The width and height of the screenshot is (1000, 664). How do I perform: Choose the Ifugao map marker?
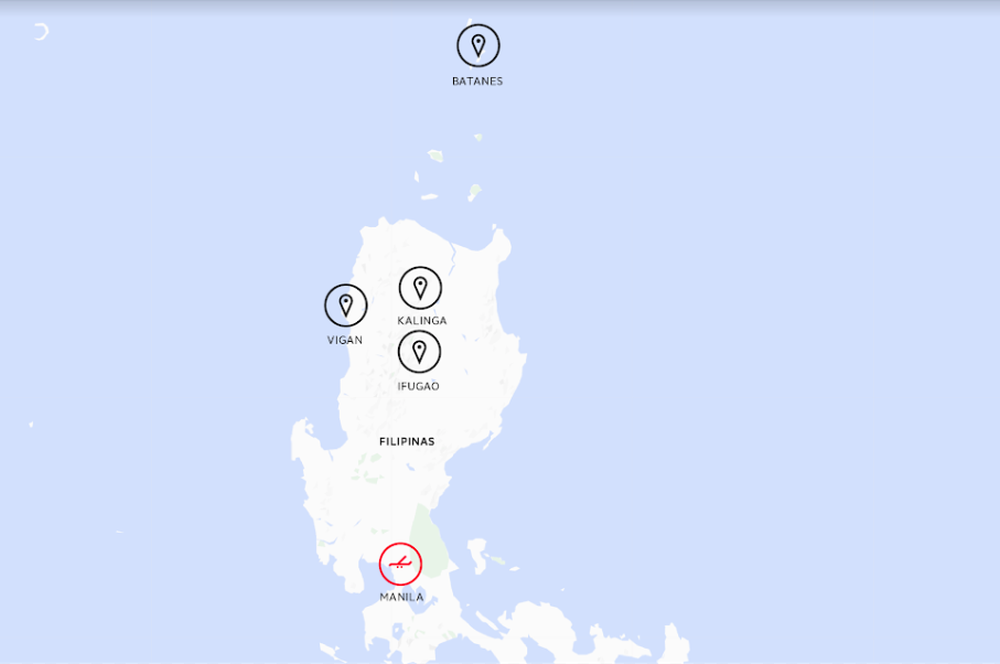[419, 352]
